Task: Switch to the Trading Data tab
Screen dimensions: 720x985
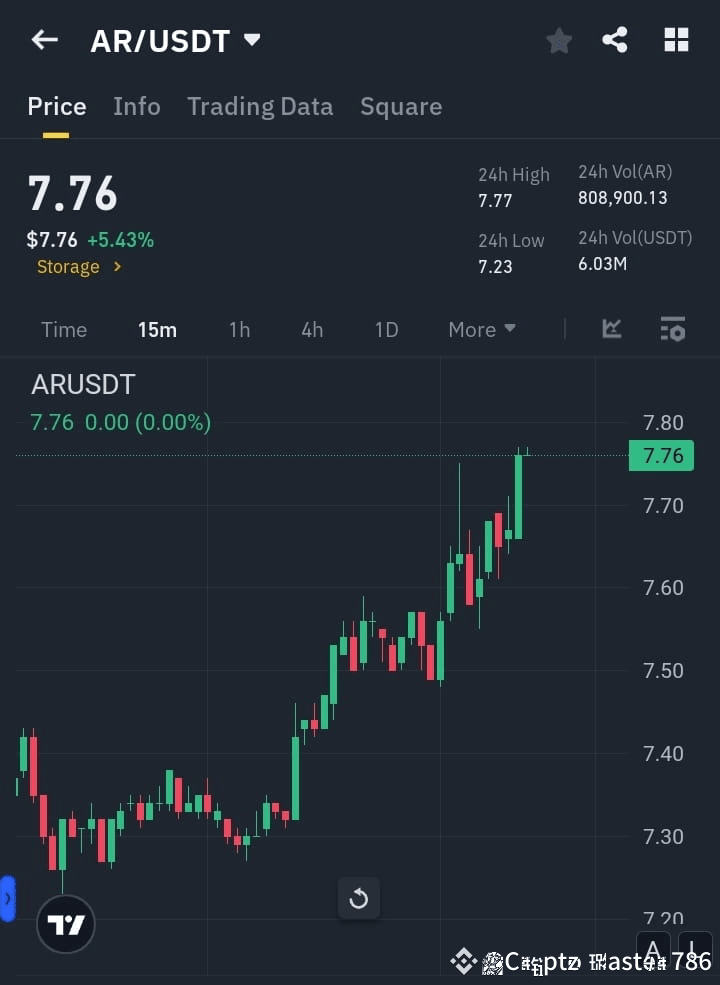Action: point(260,106)
